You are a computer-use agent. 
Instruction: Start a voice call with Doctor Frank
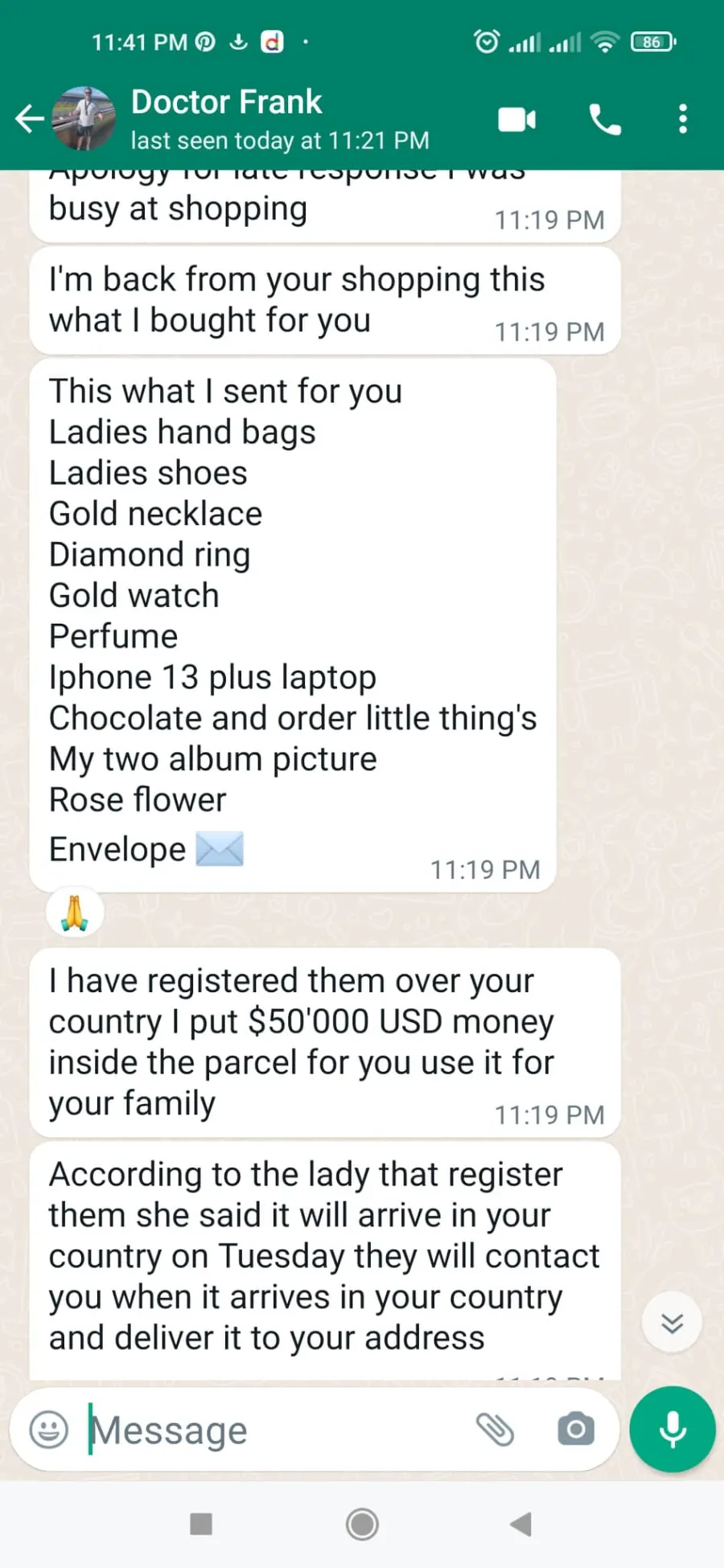pos(605,120)
